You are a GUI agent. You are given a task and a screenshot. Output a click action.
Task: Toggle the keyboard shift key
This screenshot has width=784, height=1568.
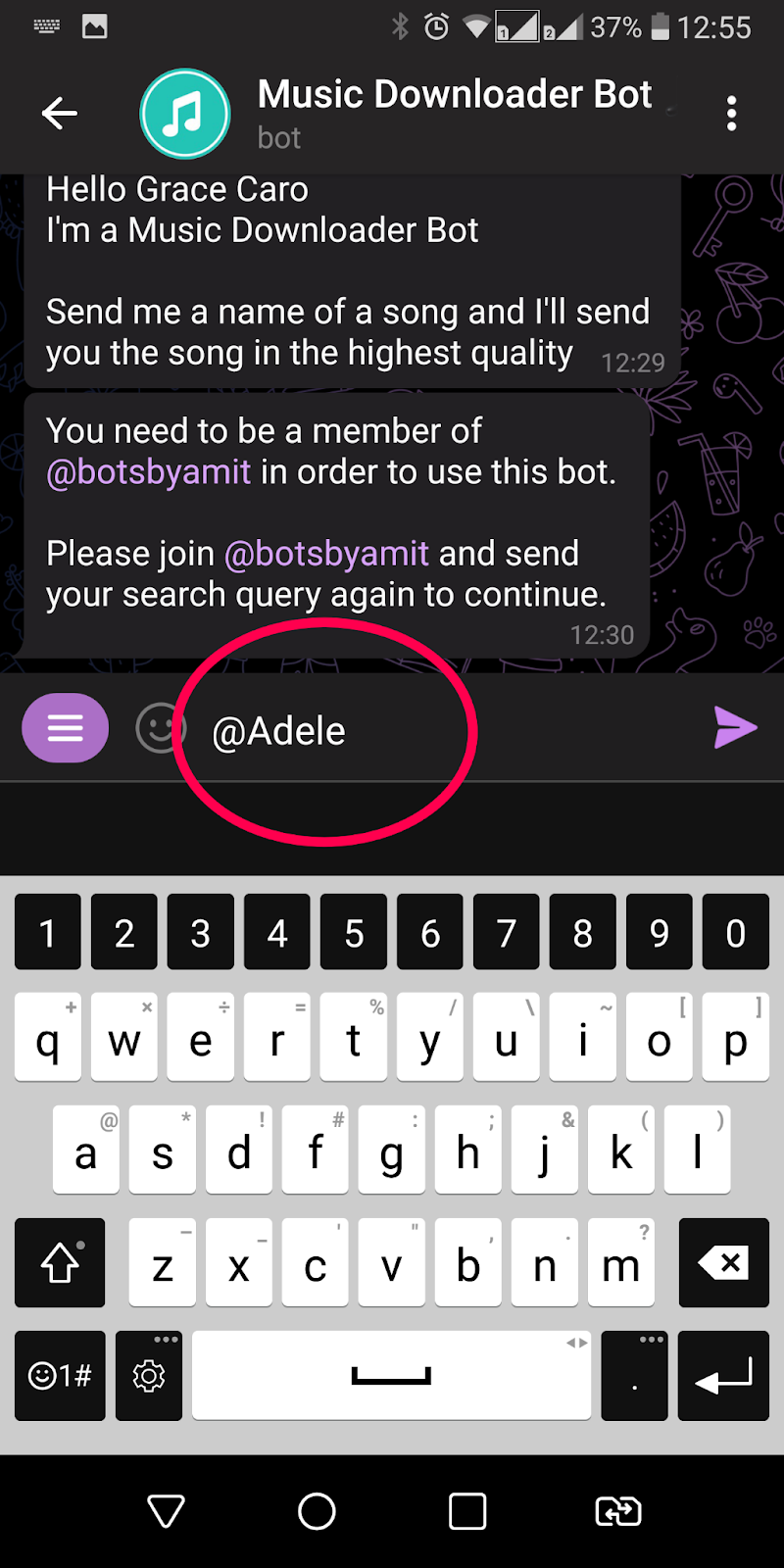click(x=60, y=1263)
